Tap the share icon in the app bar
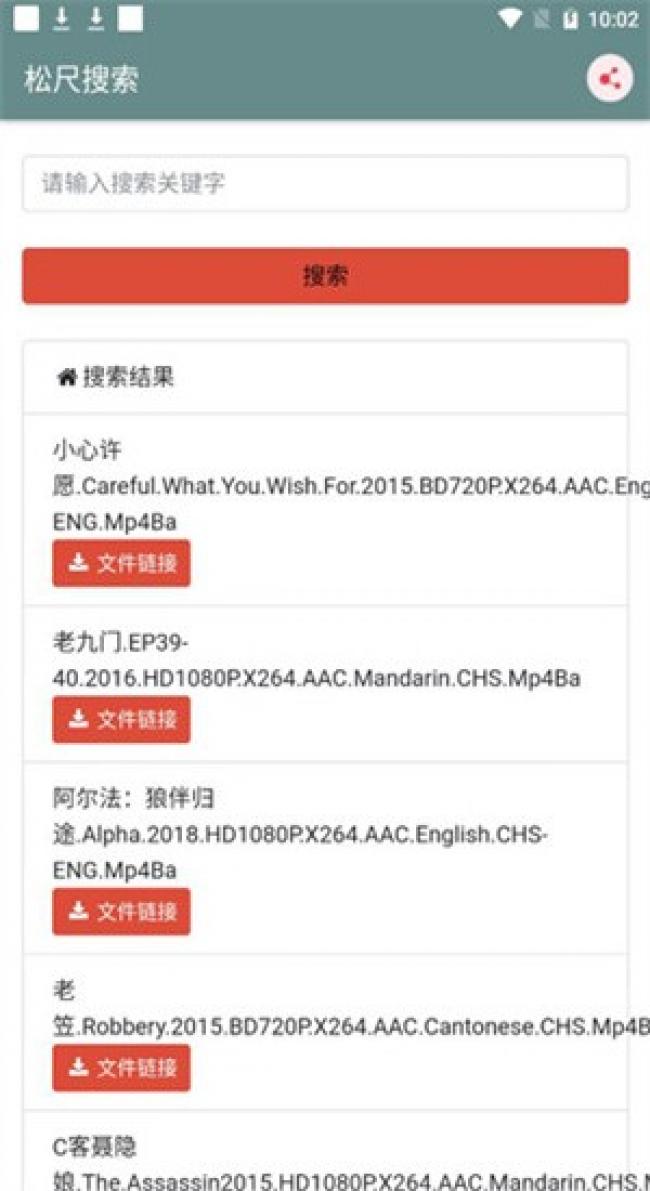The height and width of the screenshot is (1191, 650). click(609, 79)
